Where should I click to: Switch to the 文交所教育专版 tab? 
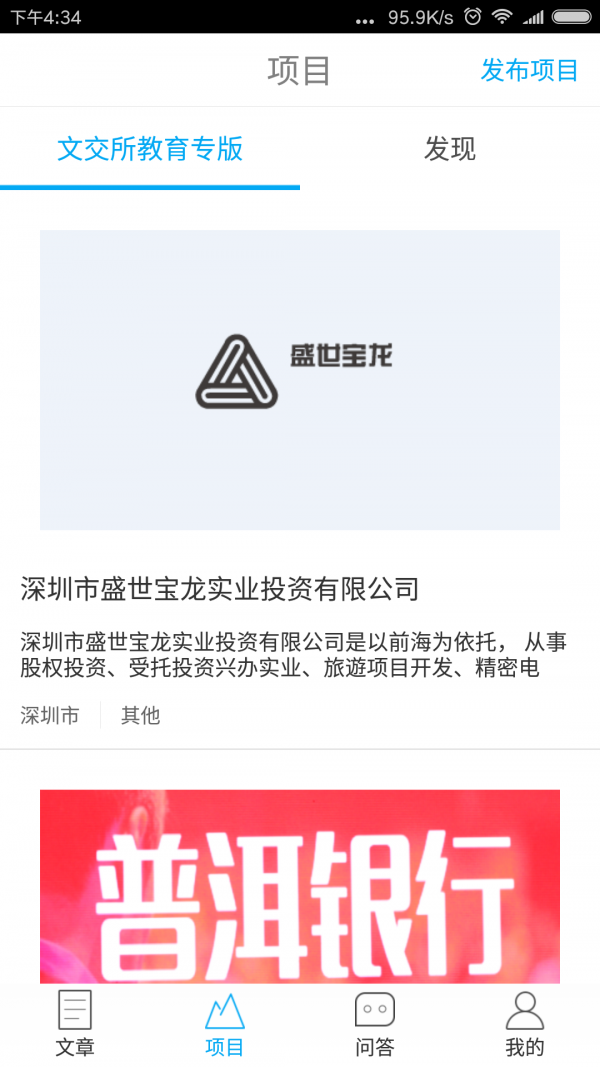150,149
